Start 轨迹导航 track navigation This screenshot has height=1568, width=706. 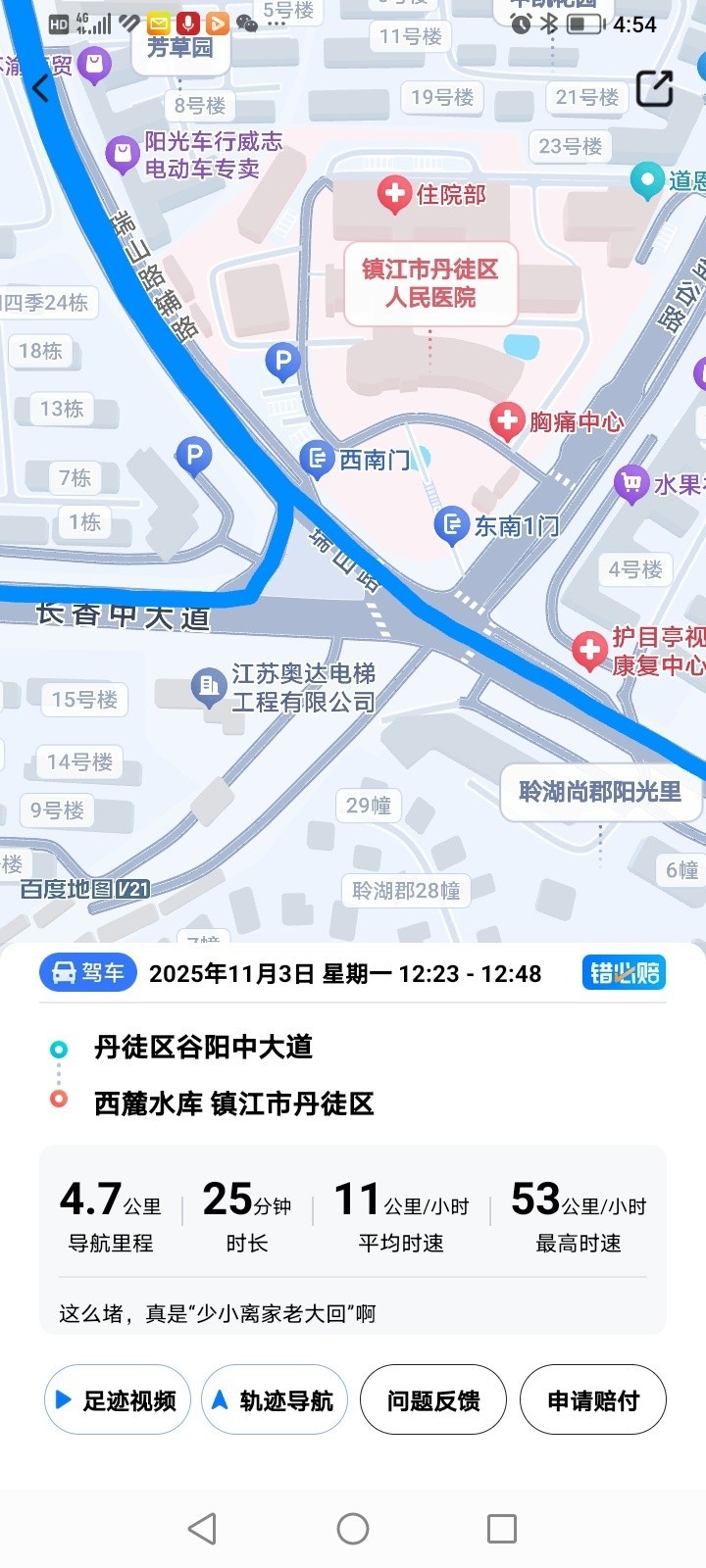(x=275, y=1399)
